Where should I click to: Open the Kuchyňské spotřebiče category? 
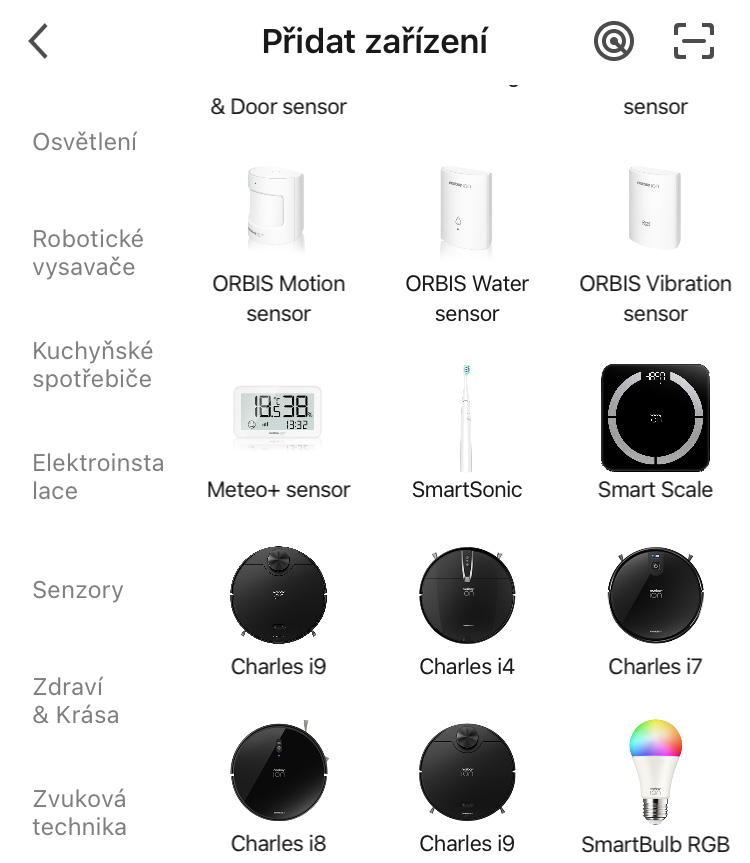[x=93, y=365]
